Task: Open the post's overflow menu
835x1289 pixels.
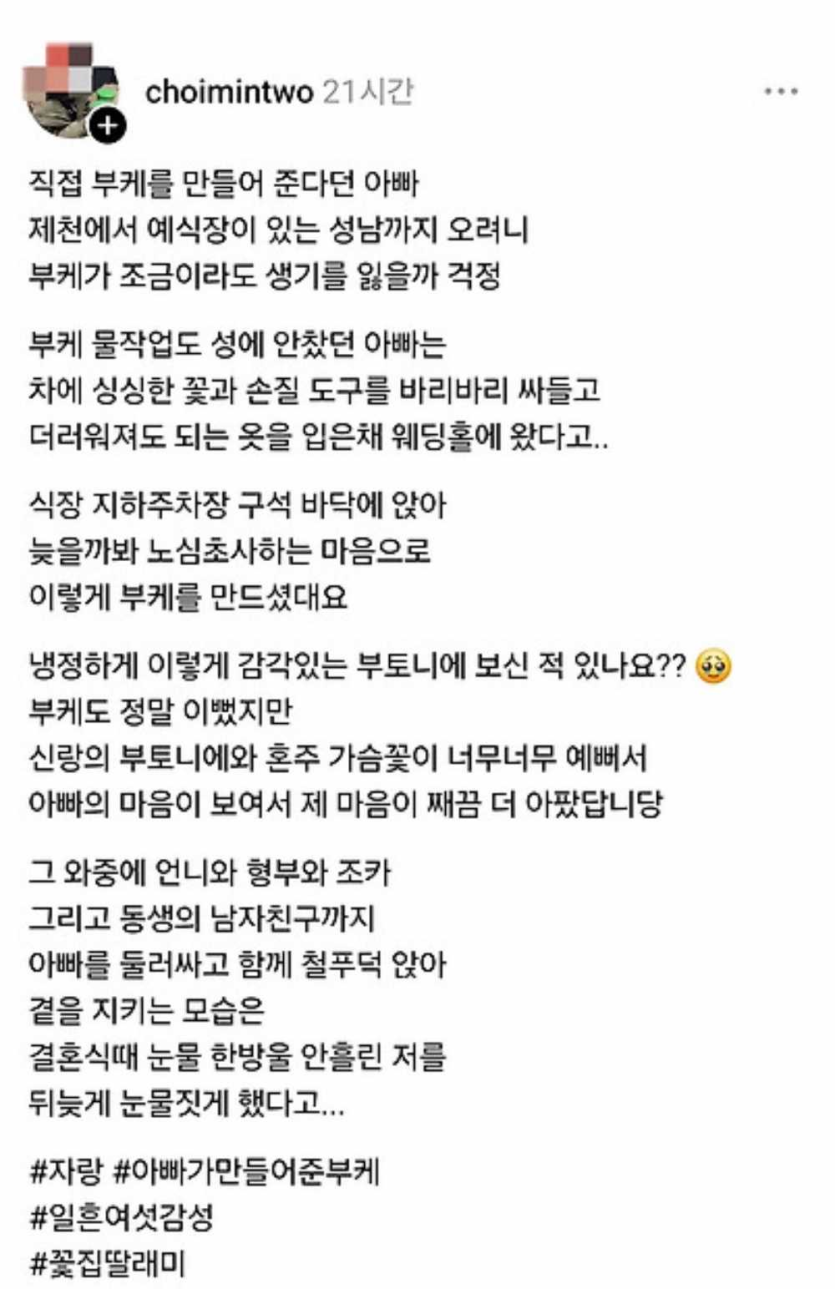Action: [x=780, y=92]
